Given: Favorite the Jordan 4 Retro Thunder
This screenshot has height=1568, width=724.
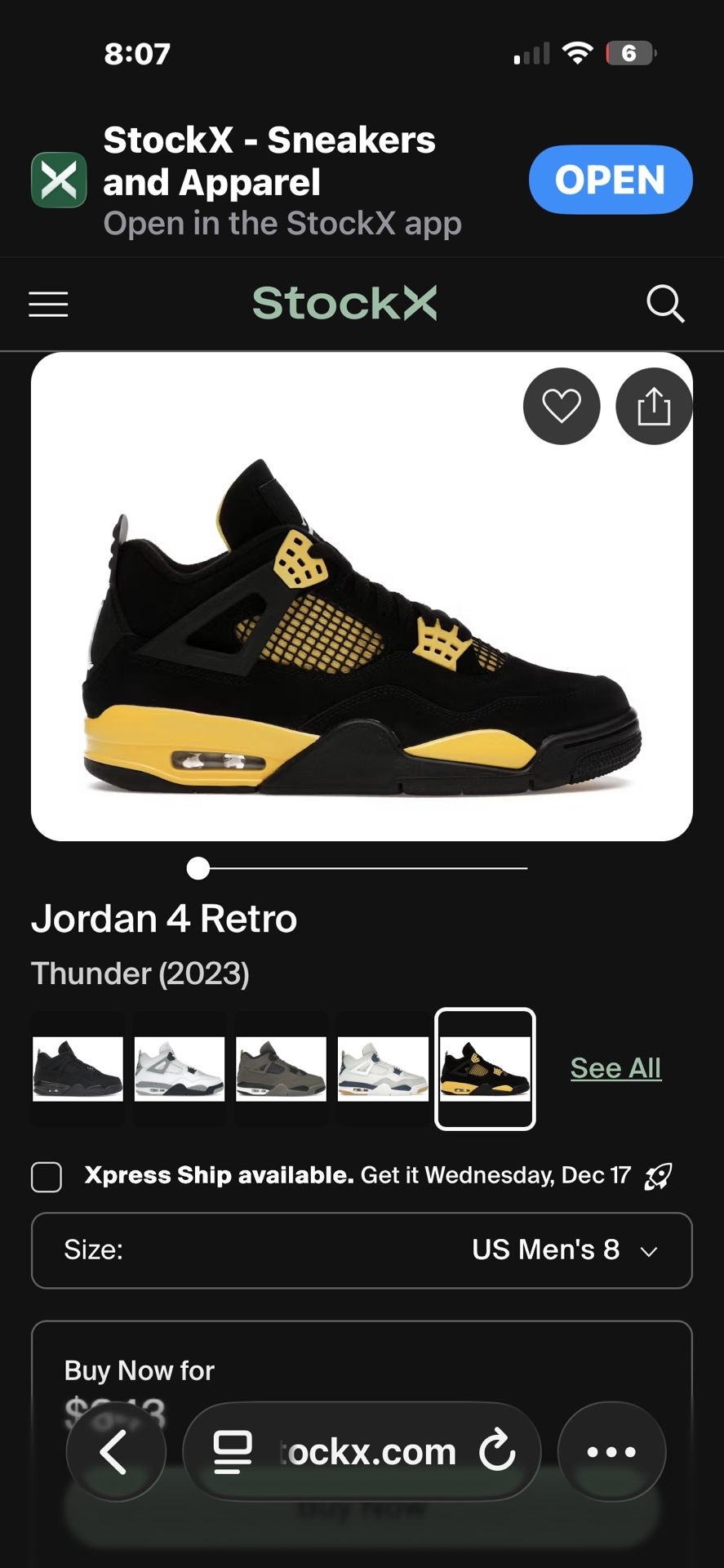Looking at the screenshot, I should click(562, 406).
